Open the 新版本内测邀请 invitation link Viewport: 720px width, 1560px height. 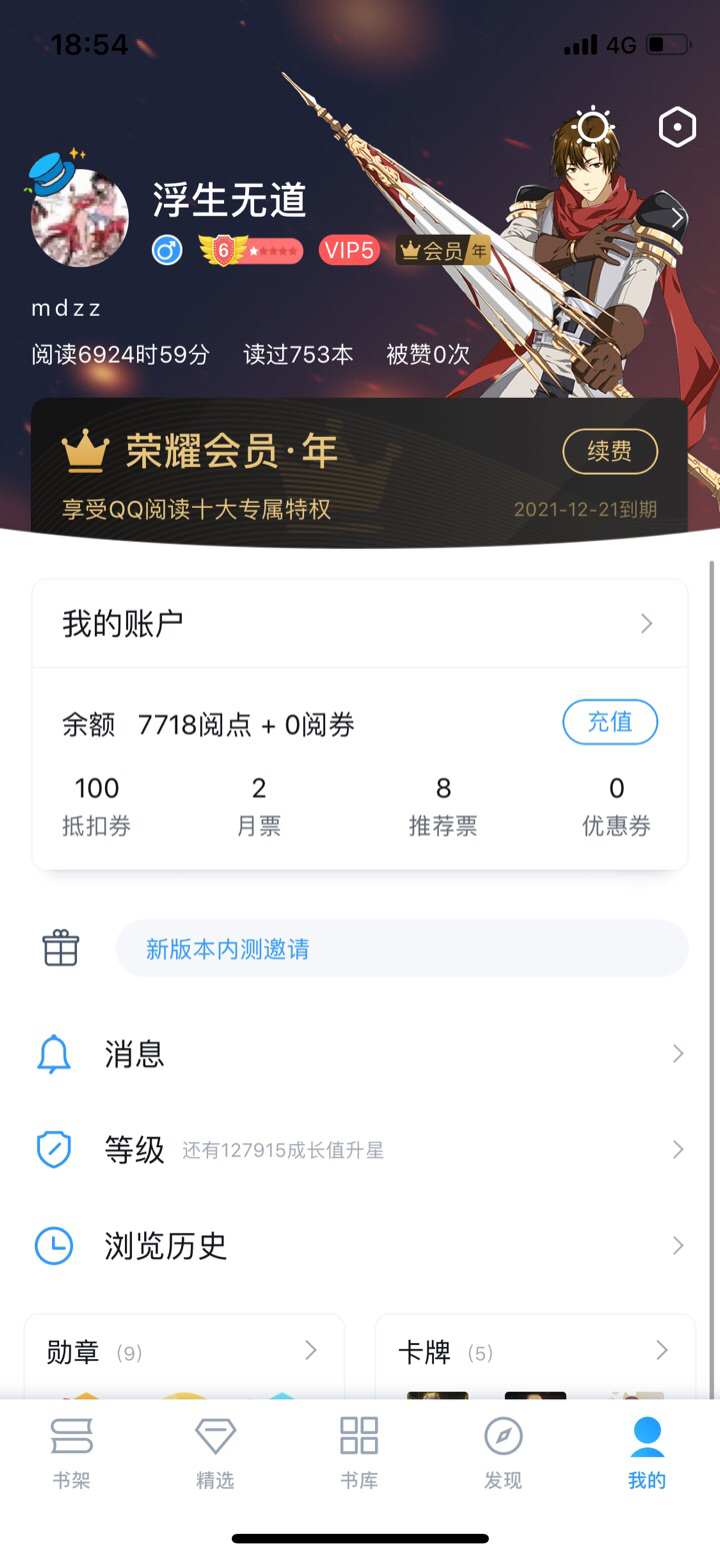pyautogui.click(x=400, y=949)
